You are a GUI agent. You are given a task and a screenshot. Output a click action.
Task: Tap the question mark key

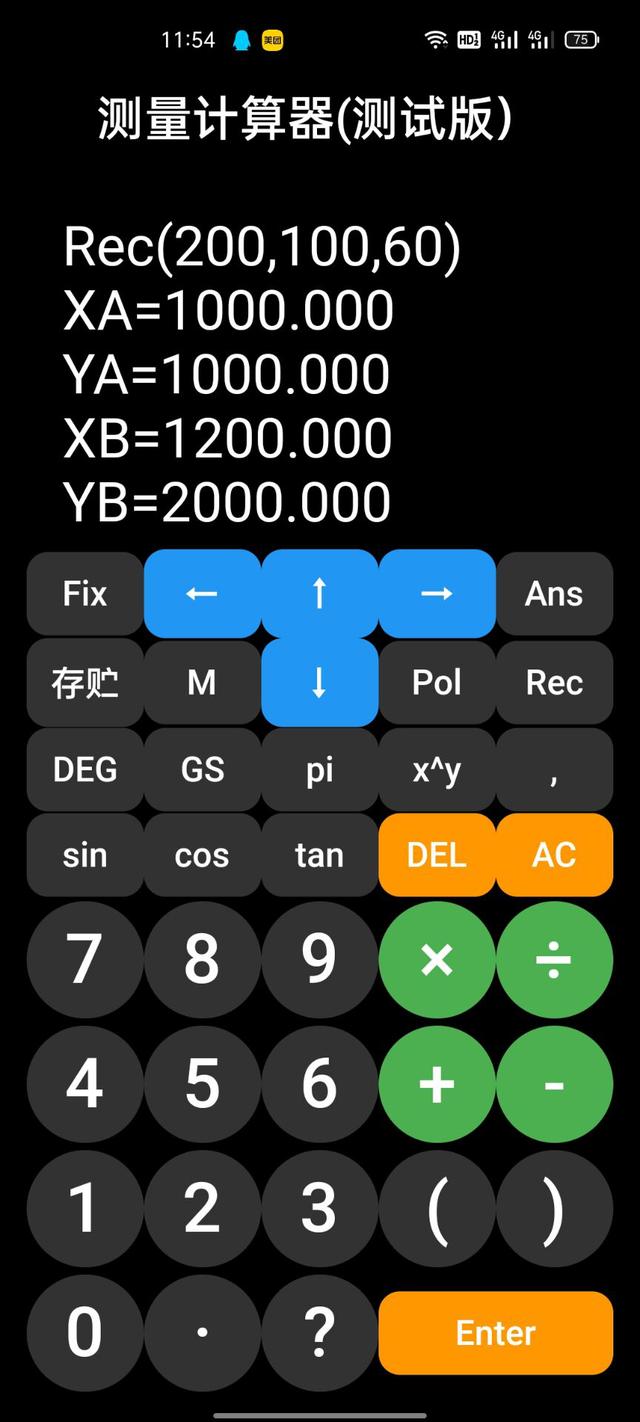[319, 1332]
